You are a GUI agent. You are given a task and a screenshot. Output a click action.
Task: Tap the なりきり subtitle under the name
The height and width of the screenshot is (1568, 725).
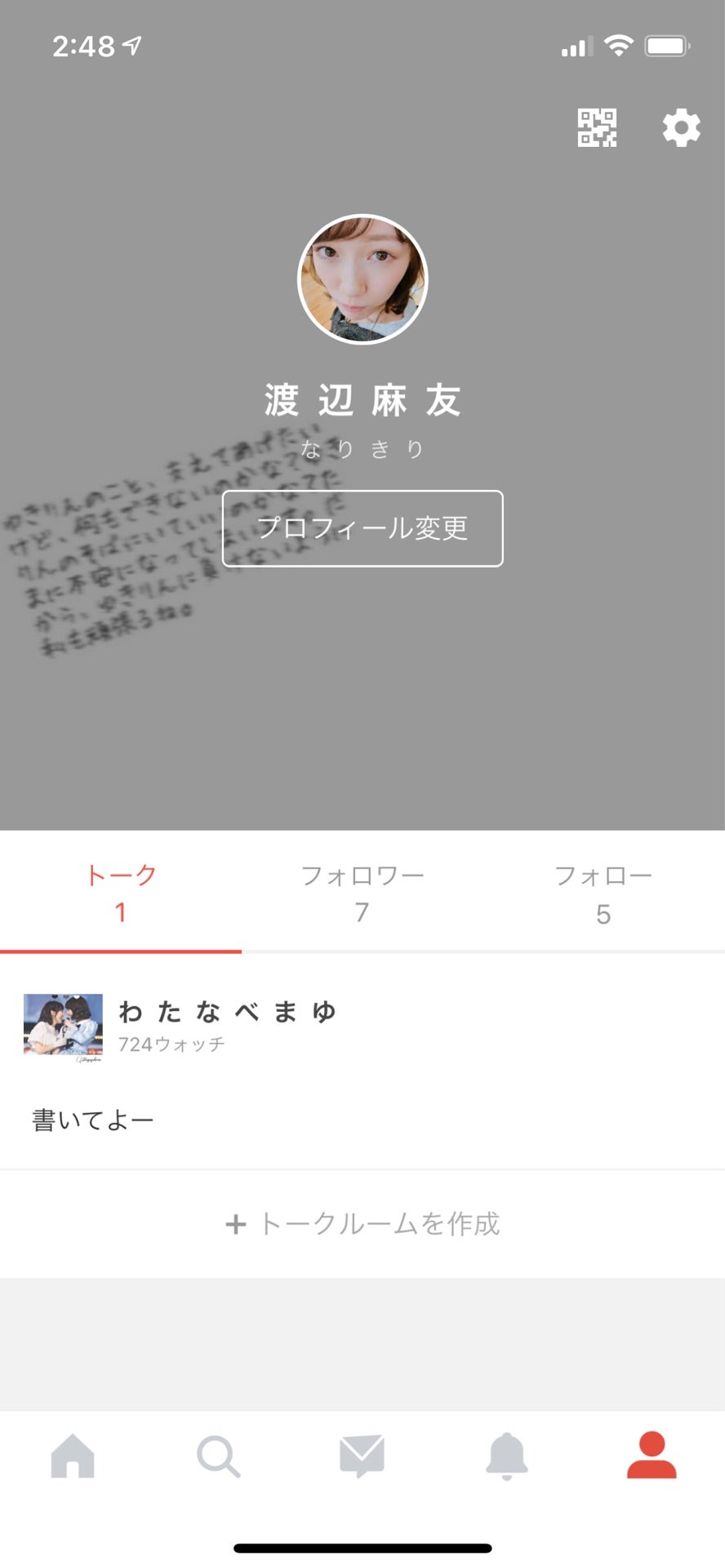coord(362,449)
